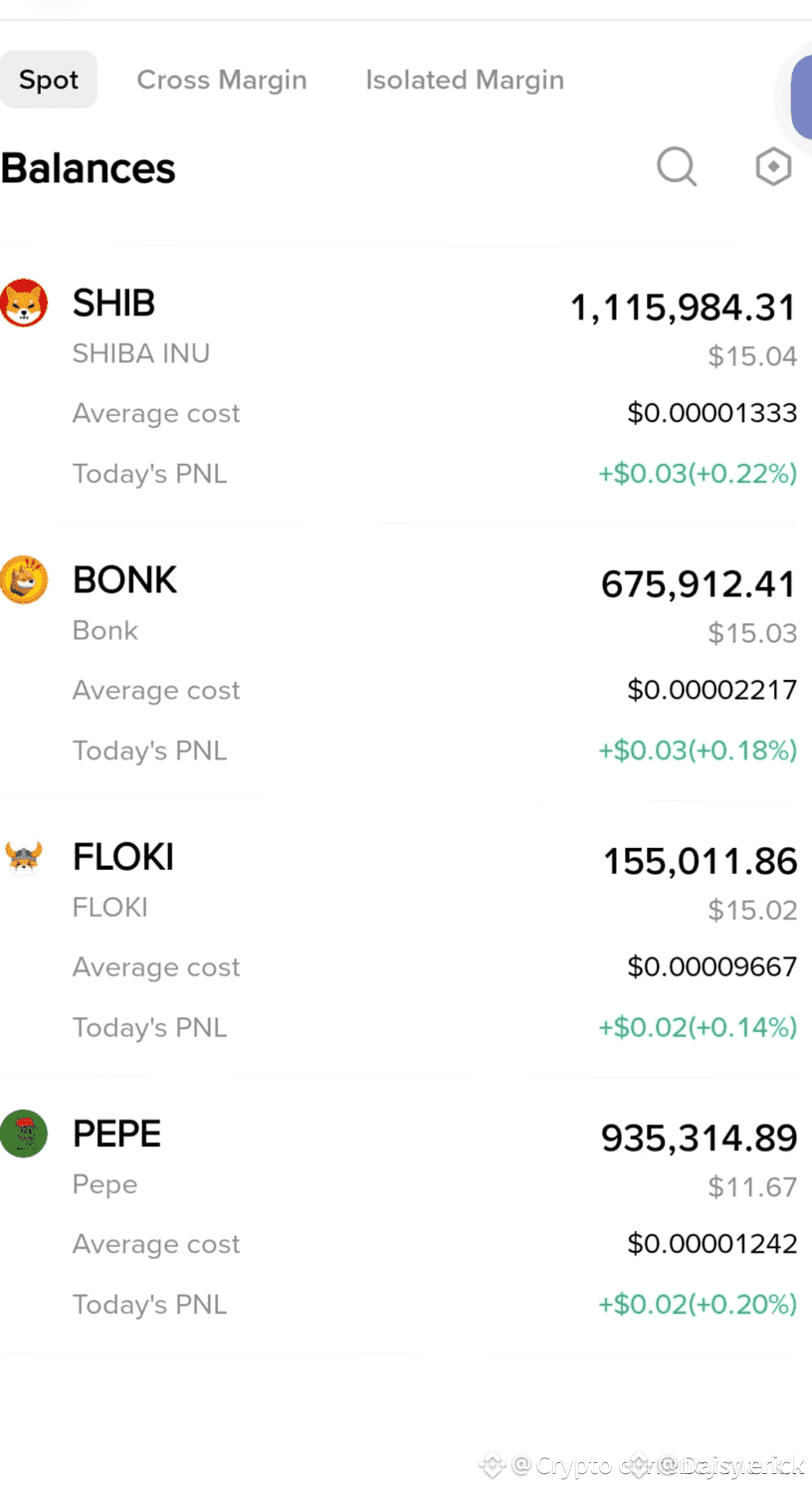Switch to the Isolated Margin tab
This screenshot has width=812, height=1490.
[x=465, y=80]
